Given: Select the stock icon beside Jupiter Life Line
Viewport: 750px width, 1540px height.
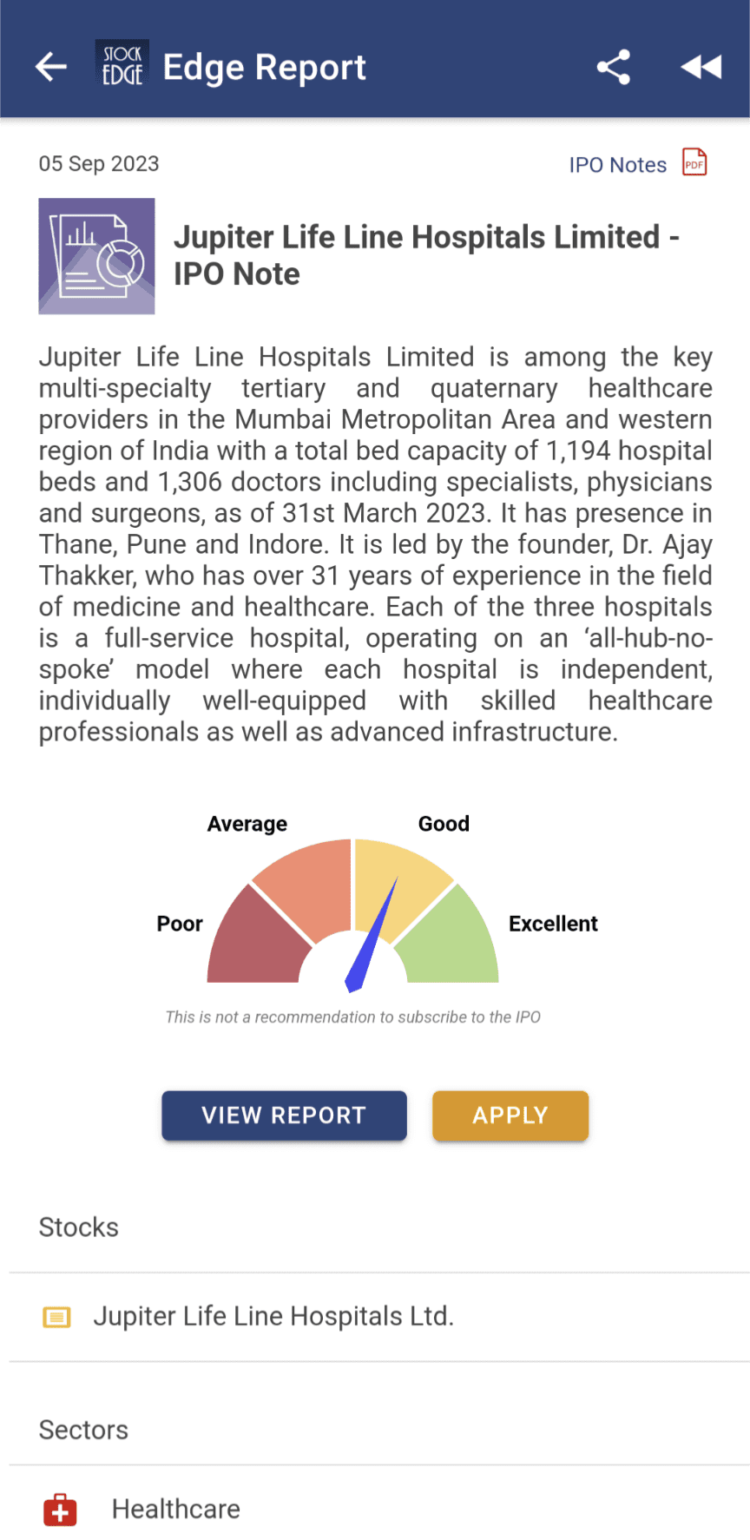Looking at the screenshot, I should (57, 1316).
